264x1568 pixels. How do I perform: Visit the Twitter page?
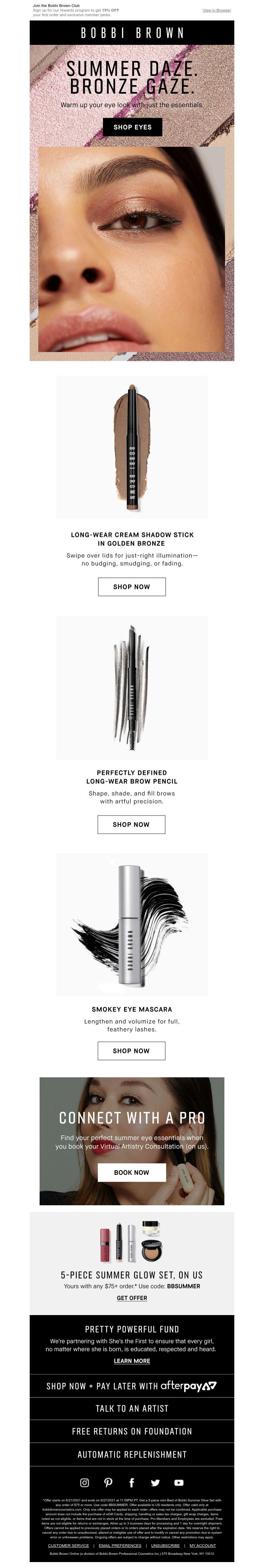pos(155,1483)
